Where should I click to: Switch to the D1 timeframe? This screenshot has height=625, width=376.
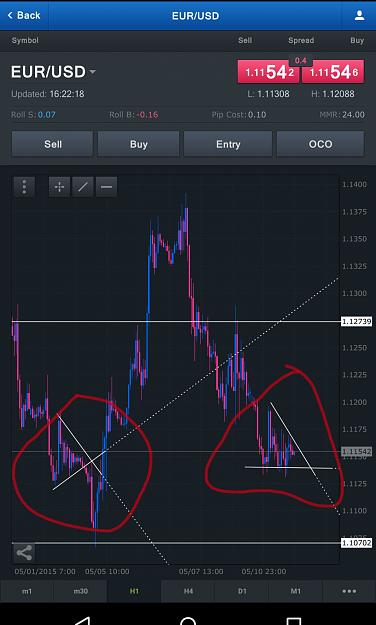tap(242, 591)
